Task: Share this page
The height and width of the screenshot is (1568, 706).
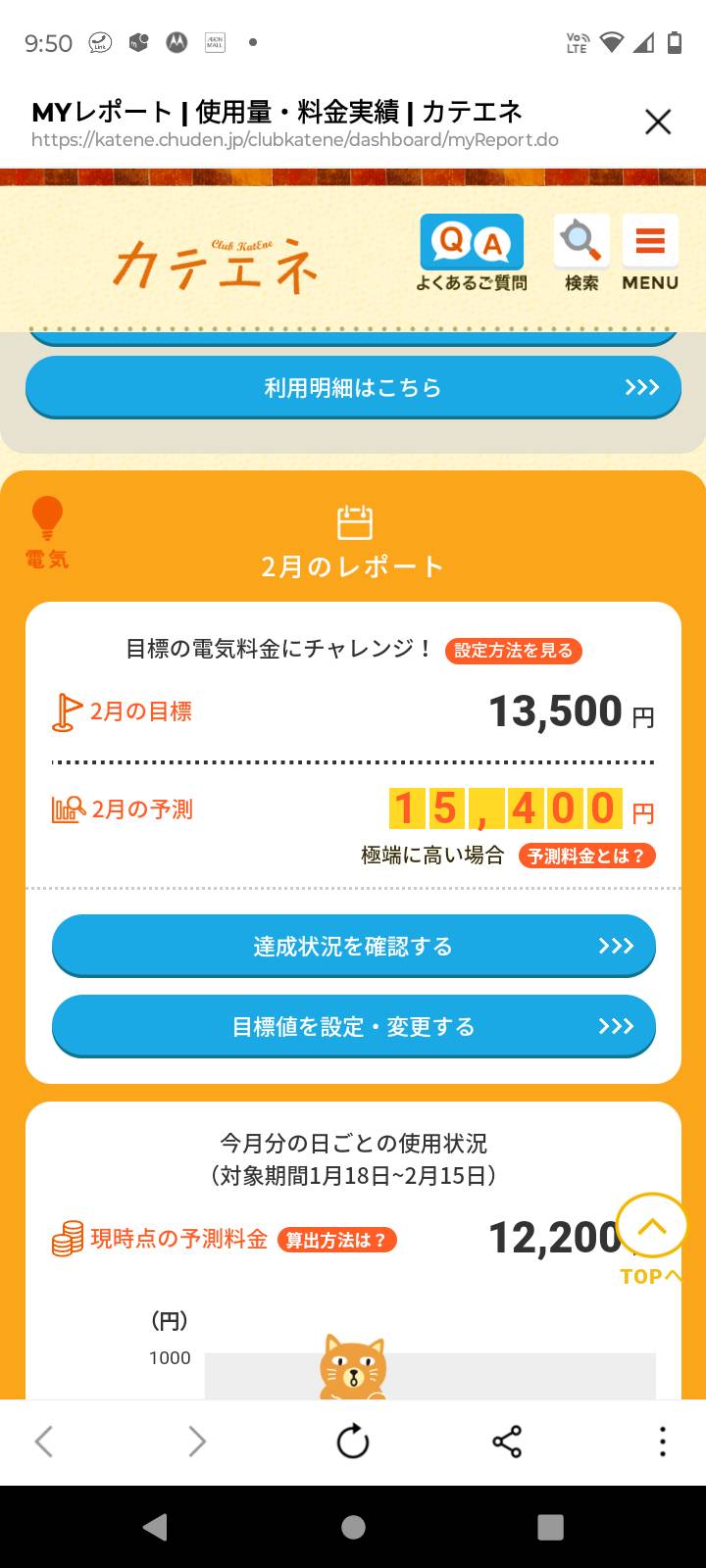Action: tap(507, 1442)
